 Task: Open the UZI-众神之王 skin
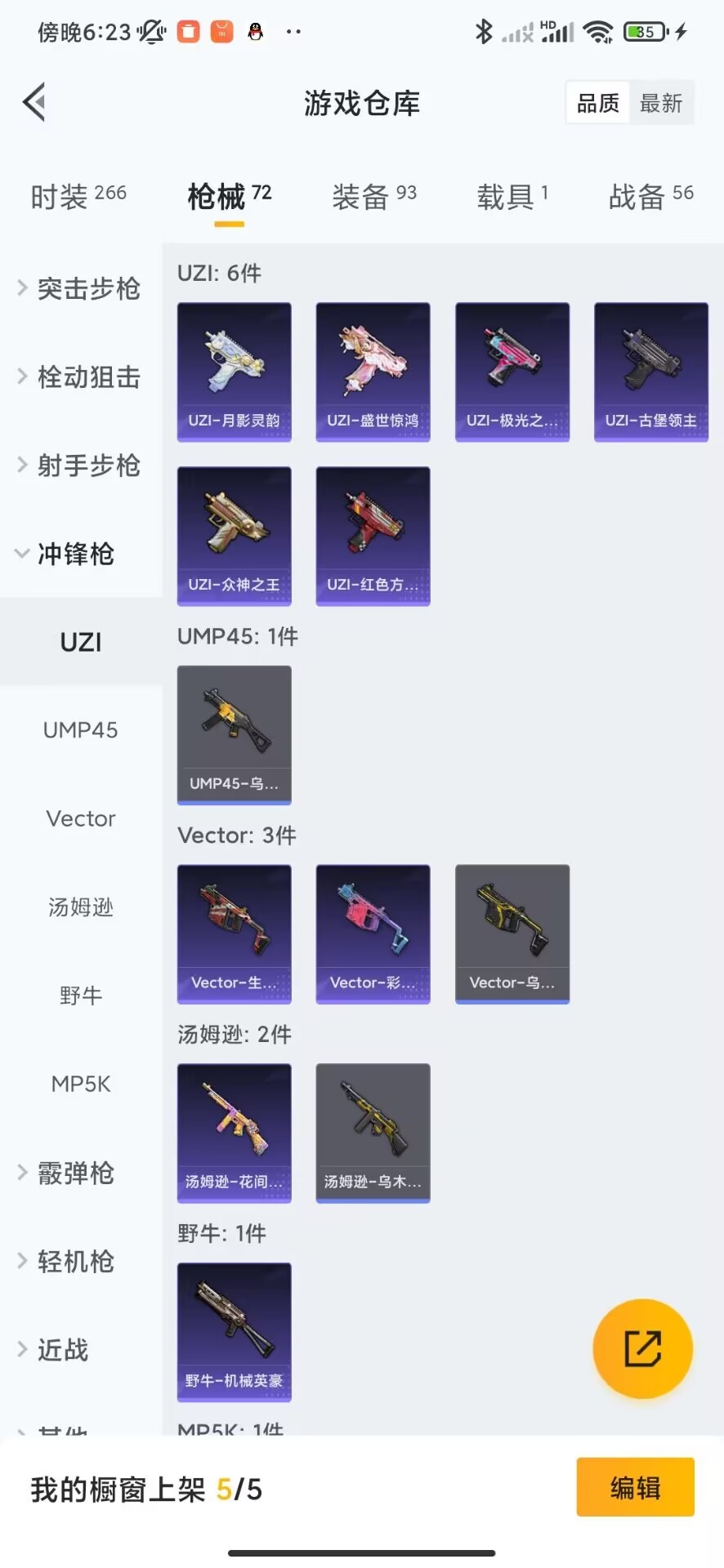235,536
